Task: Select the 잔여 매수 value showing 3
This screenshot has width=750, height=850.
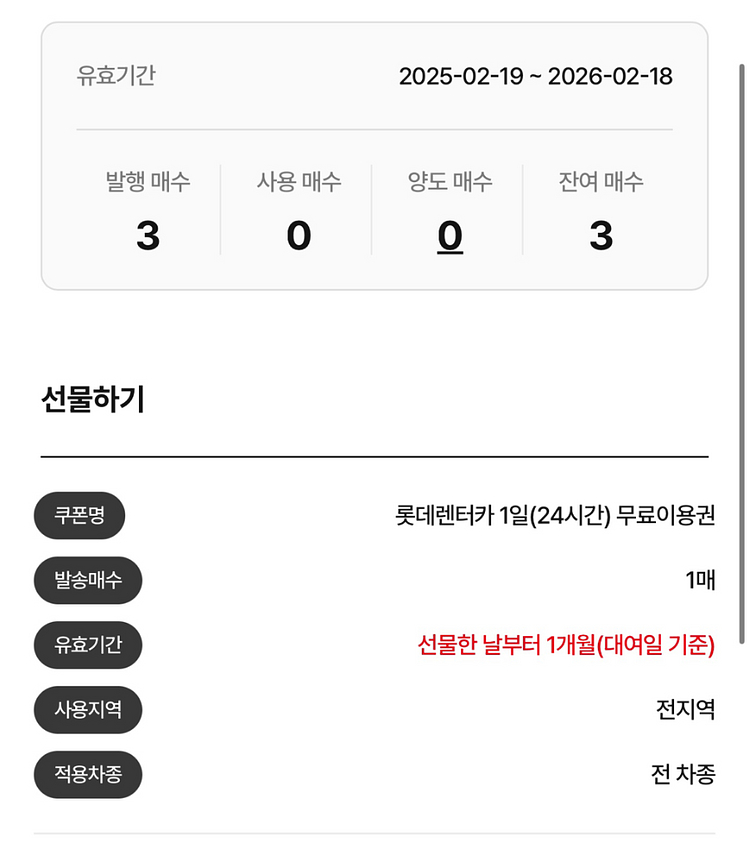Action: 597,237
